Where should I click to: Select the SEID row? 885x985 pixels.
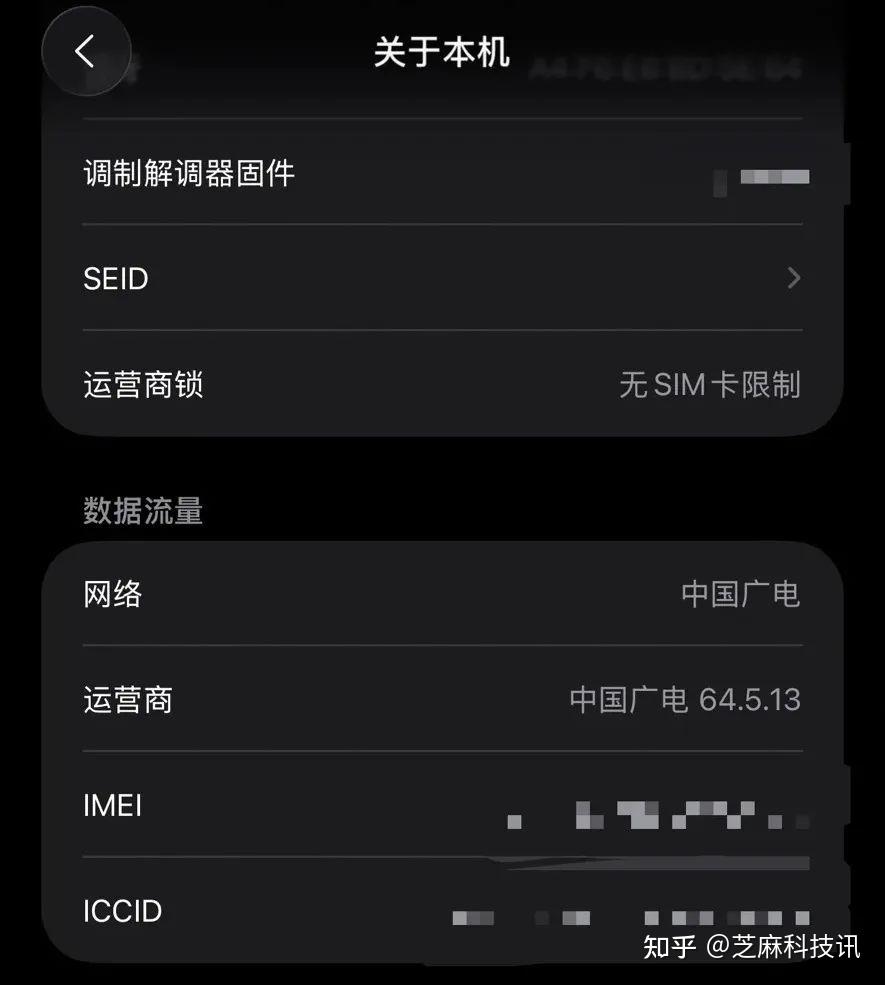[400, 278]
